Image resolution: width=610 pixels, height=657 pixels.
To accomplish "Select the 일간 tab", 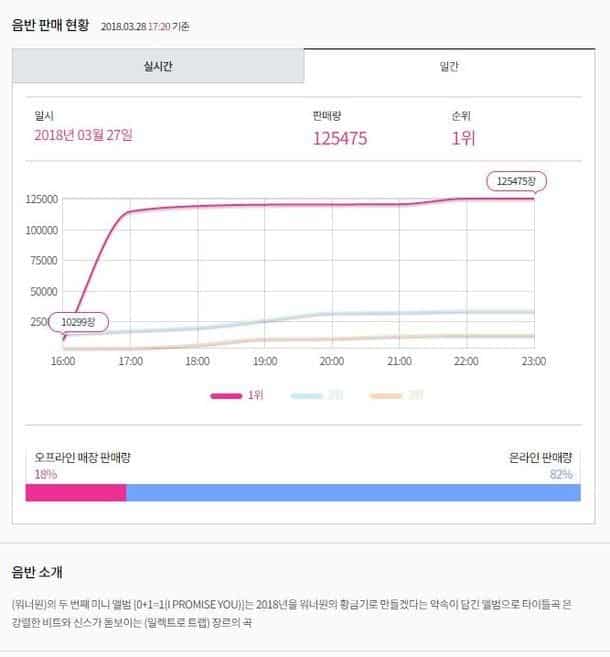I will pyautogui.click(x=449, y=66).
